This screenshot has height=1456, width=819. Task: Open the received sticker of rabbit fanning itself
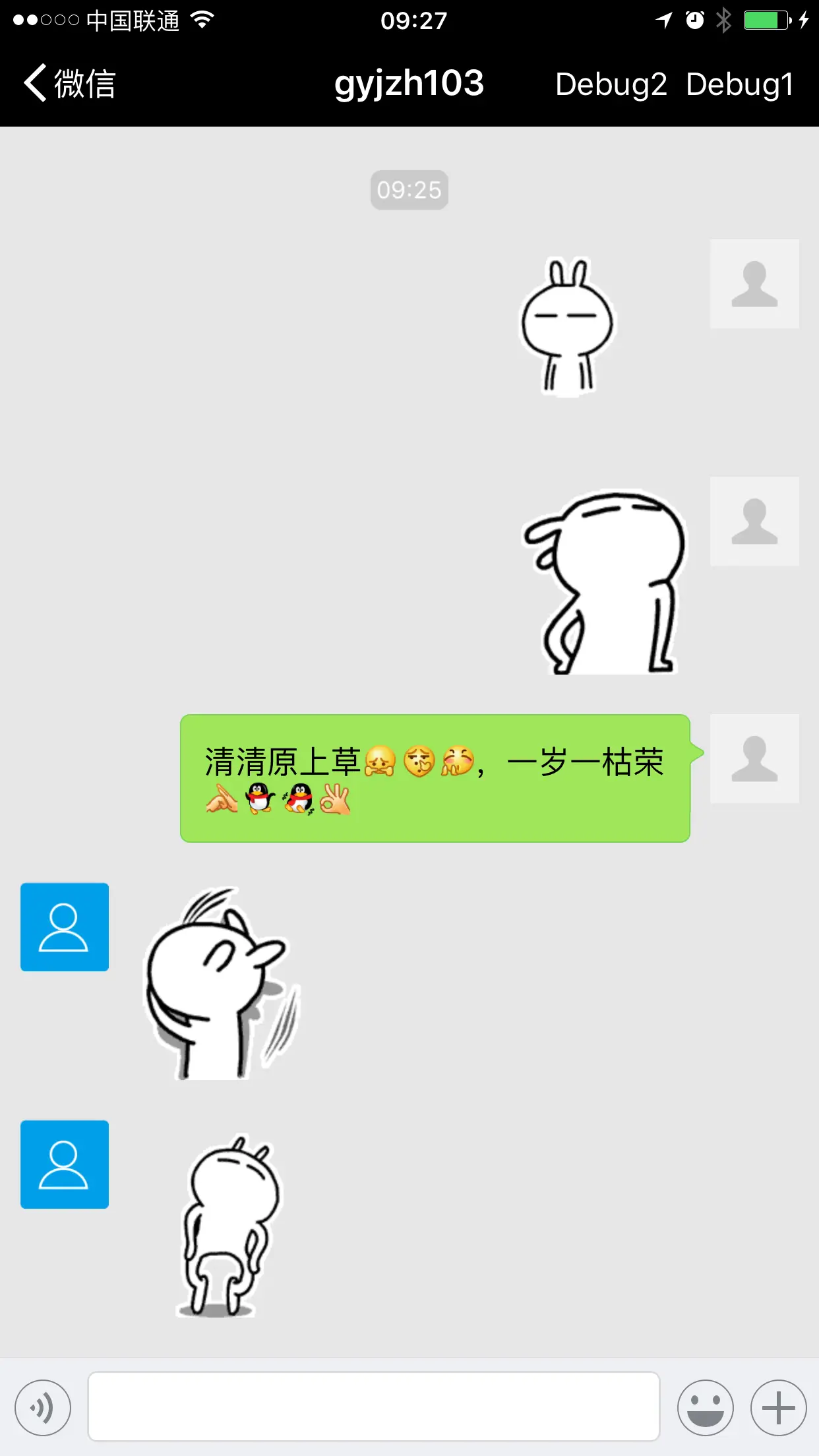222,983
